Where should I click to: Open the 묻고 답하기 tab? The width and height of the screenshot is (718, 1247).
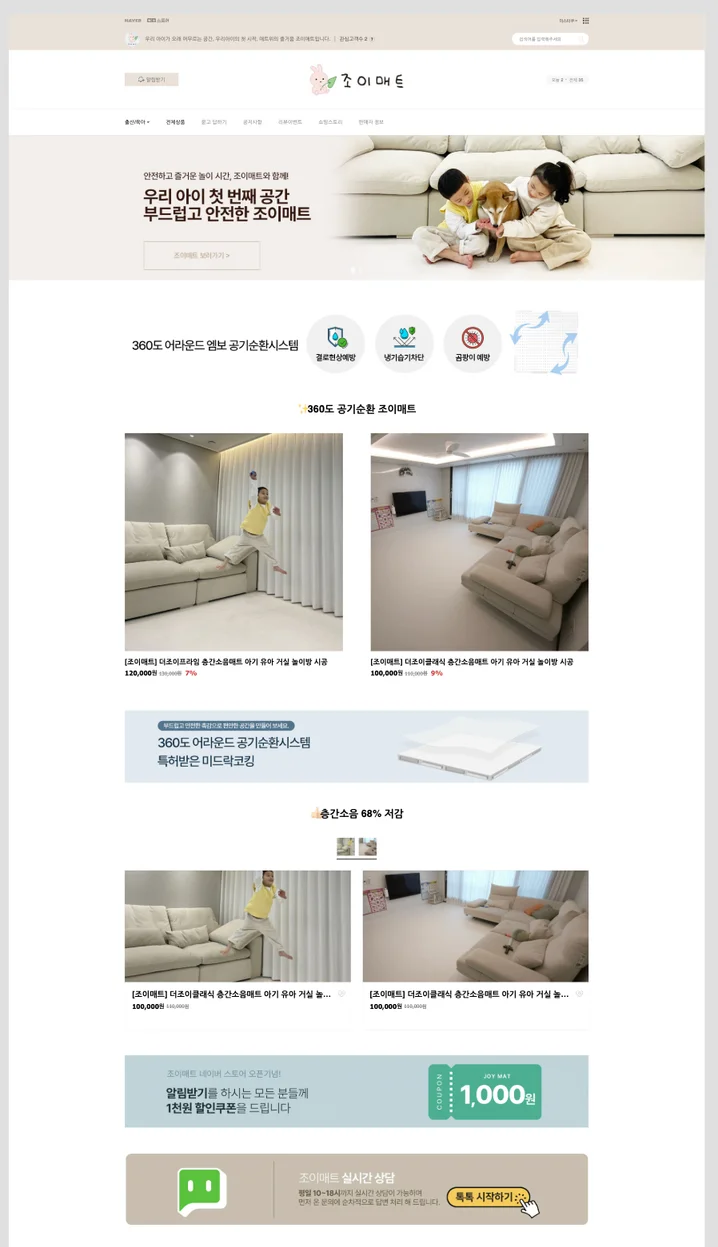[213, 122]
